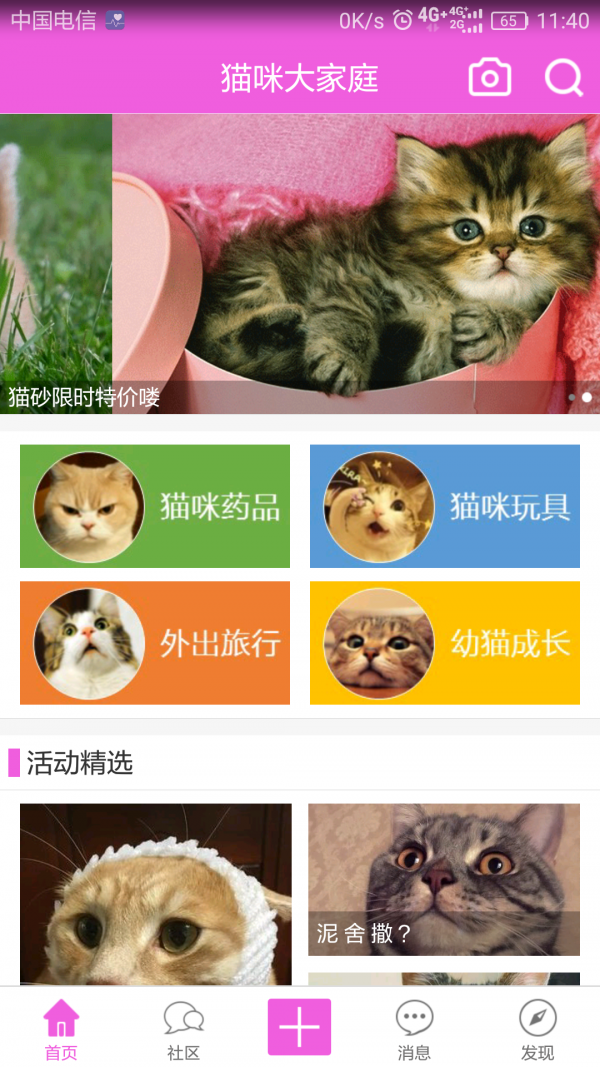
Task: Switch to the 消息 tab
Action: tap(414, 1030)
